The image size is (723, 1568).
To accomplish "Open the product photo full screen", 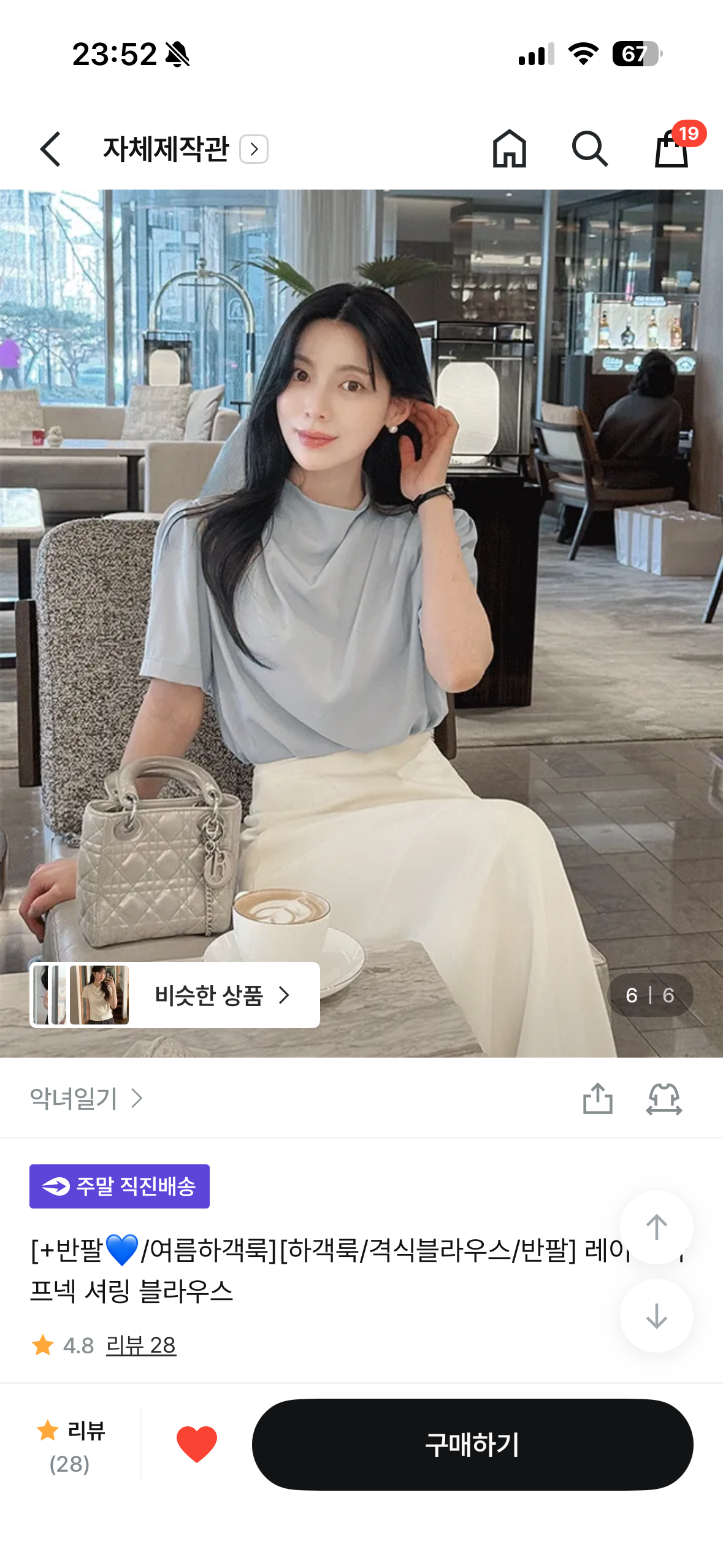I will point(361,623).
